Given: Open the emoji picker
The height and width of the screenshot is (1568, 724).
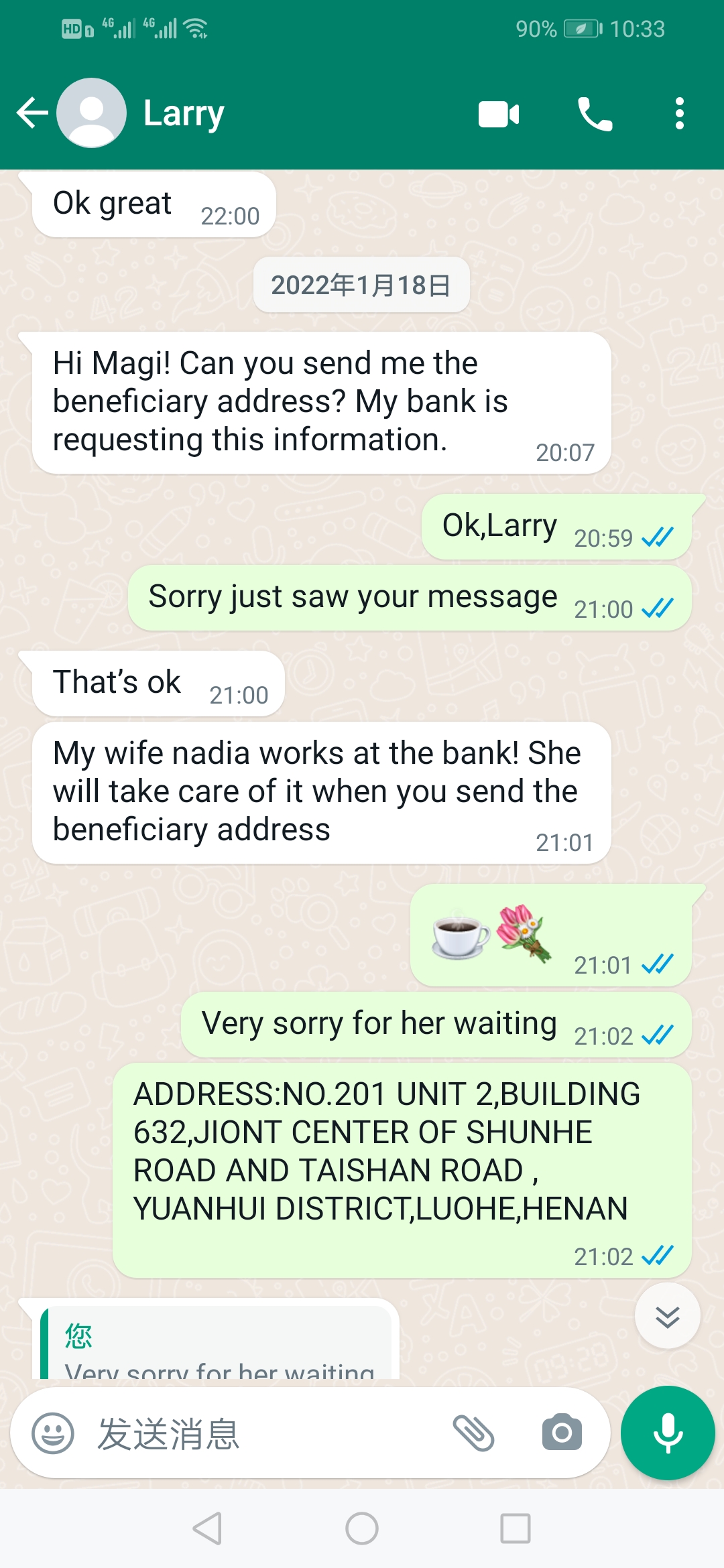Looking at the screenshot, I should point(53,1433).
